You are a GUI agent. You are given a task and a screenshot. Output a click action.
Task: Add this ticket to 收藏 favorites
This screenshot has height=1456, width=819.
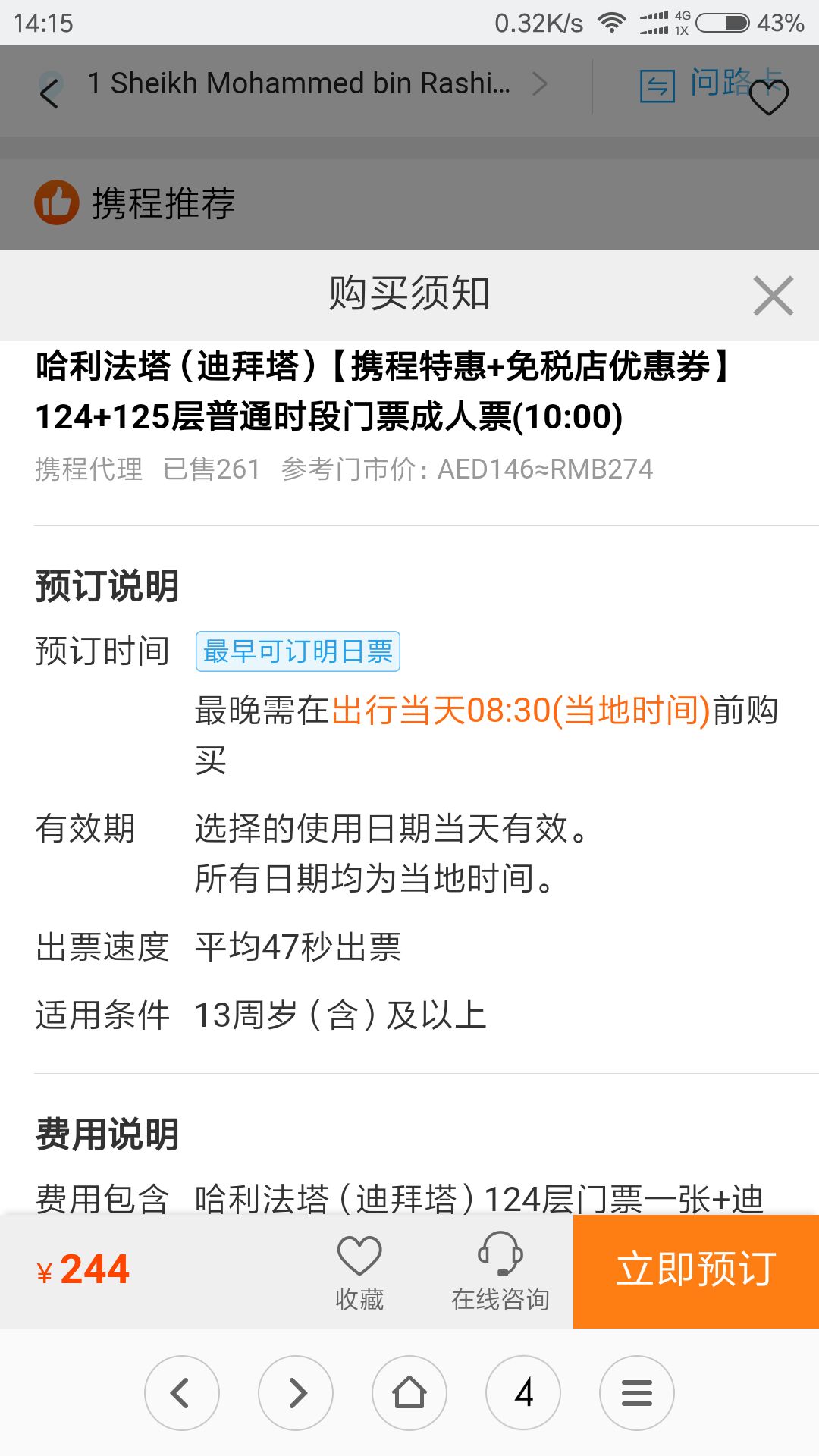(x=359, y=1272)
